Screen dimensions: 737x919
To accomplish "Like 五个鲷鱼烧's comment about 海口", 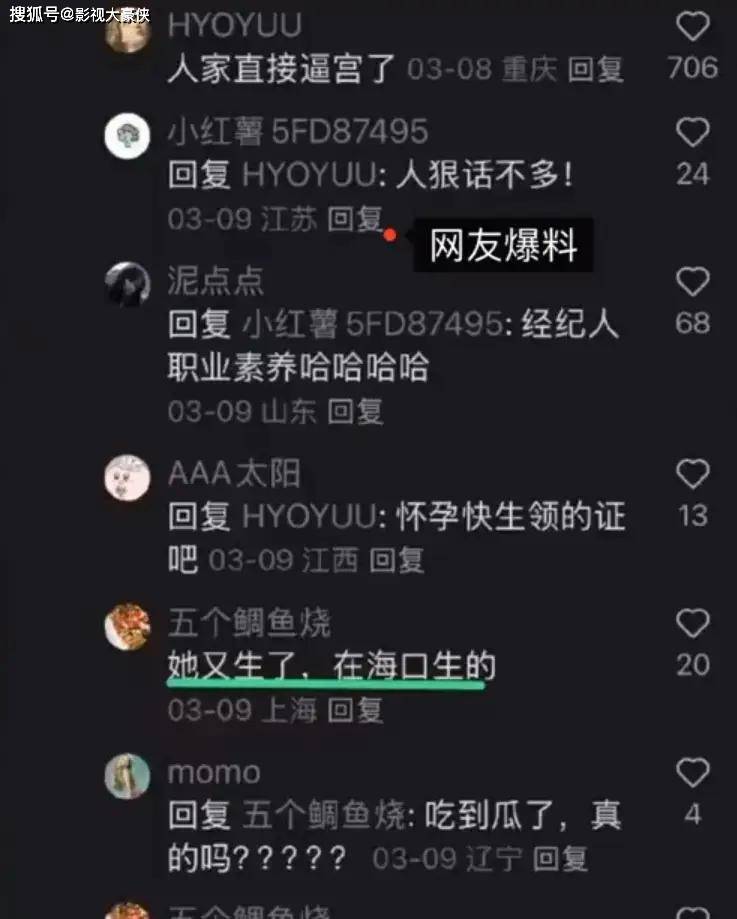I will (692, 624).
